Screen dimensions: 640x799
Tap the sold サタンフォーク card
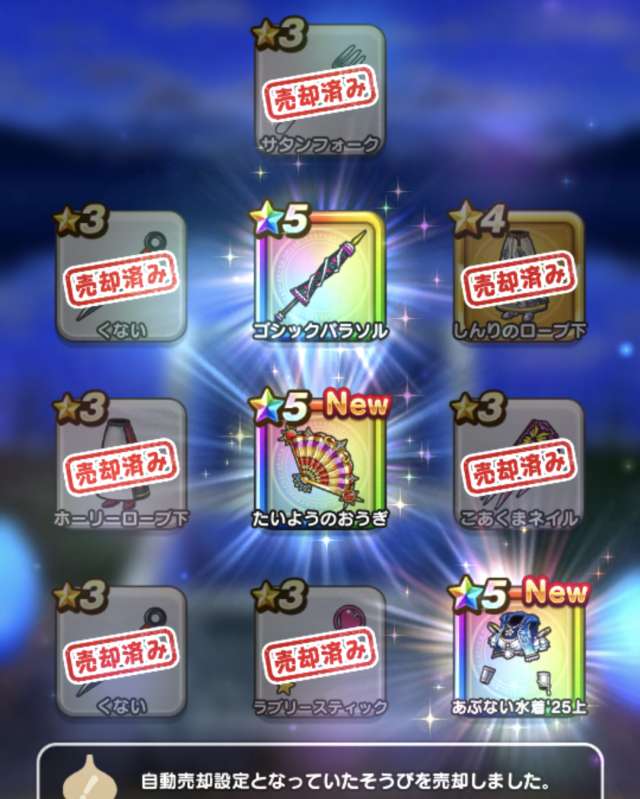click(320, 90)
